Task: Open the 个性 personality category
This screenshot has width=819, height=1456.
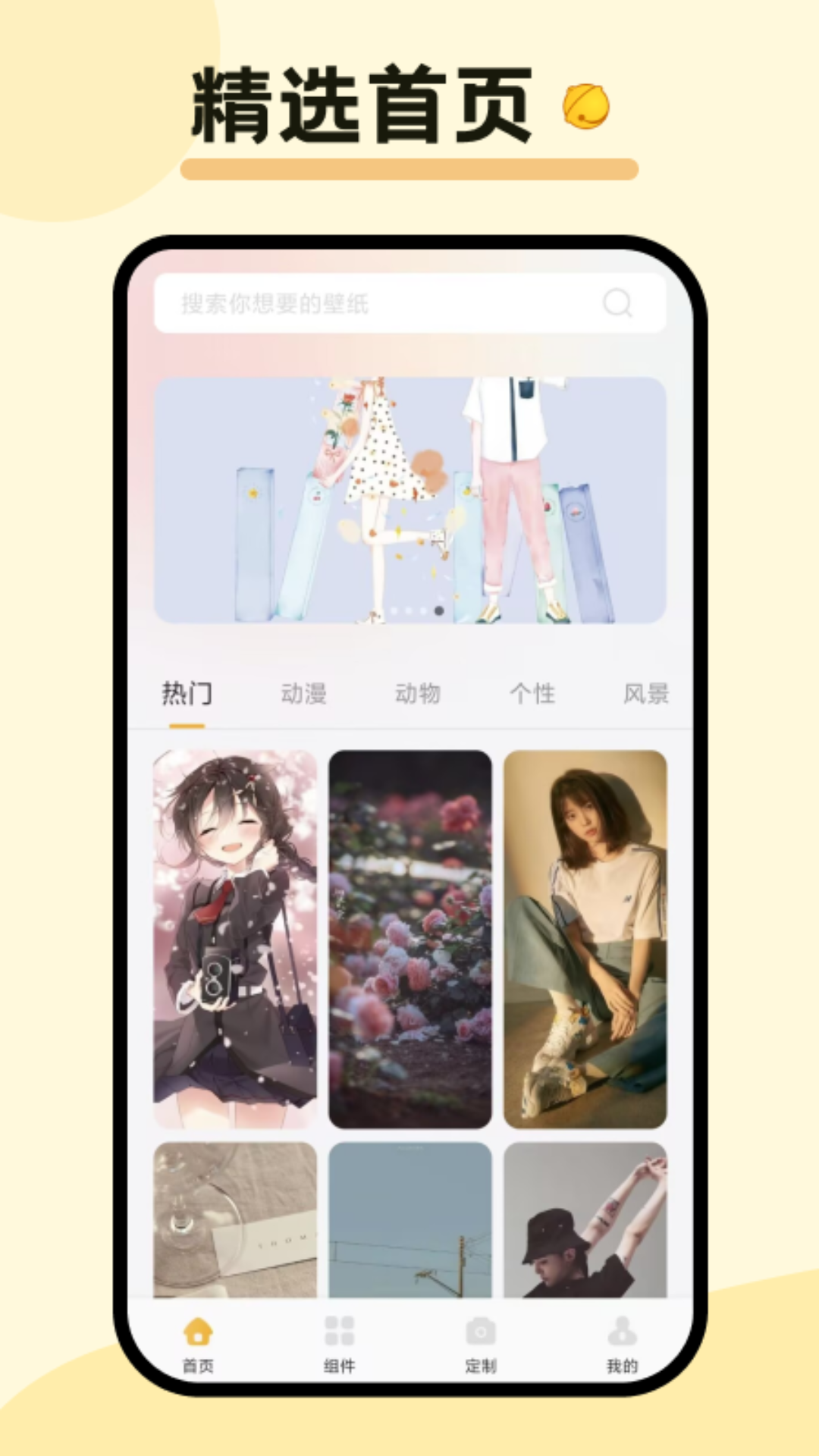Action: (533, 693)
